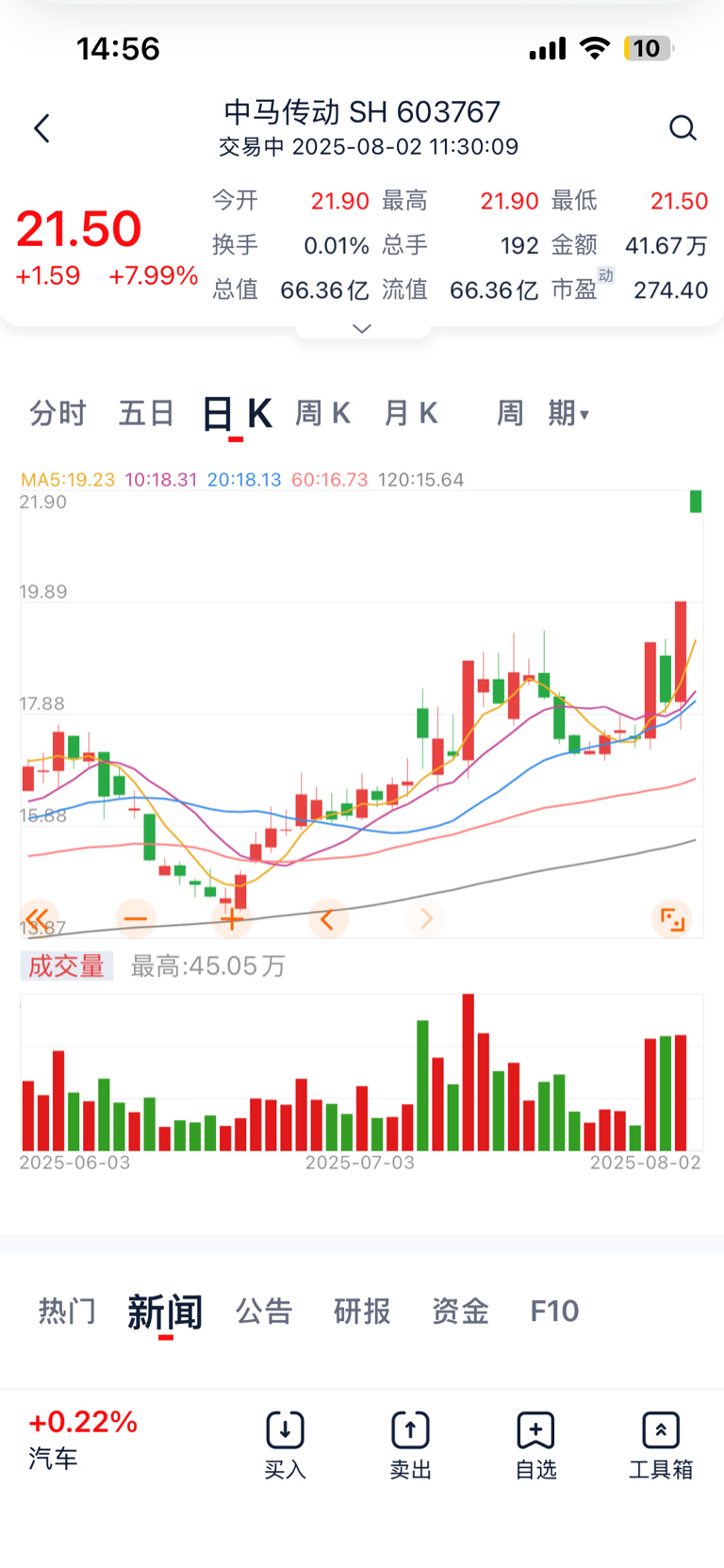Viewport: 724px width, 1568px height.
Task: Tap the 成交量 indicator label
Action: [x=67, y=966]
